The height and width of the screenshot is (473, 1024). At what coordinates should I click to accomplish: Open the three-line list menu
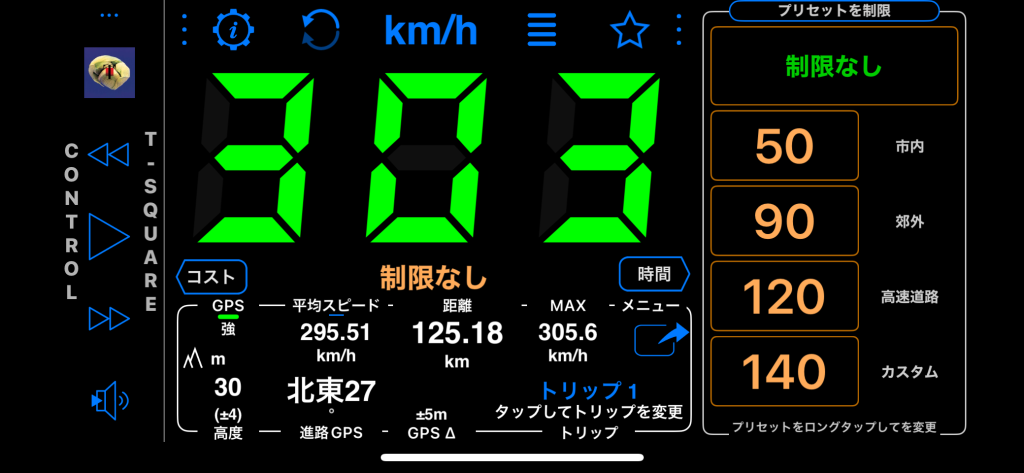click(x=542, y=30)
